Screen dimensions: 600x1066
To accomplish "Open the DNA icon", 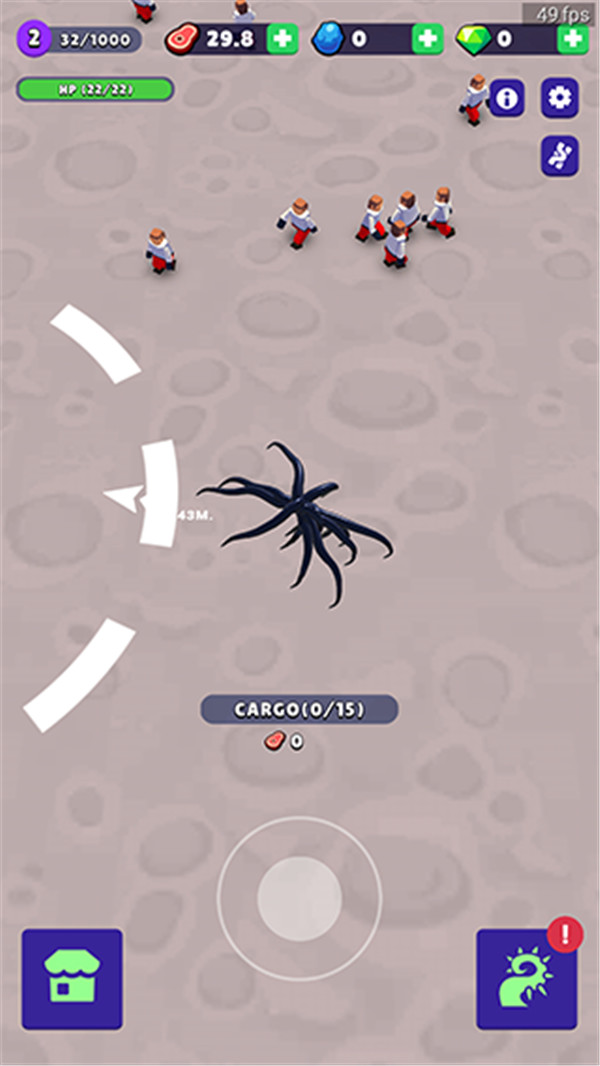I will click(560, 157).
